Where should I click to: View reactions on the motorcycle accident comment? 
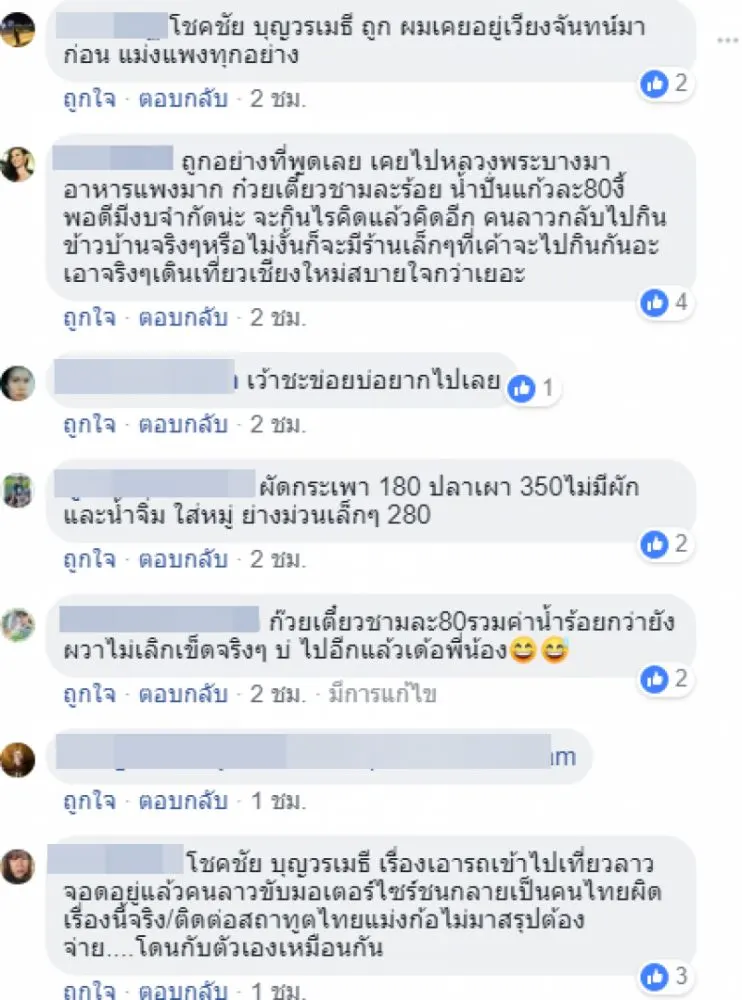667,974
